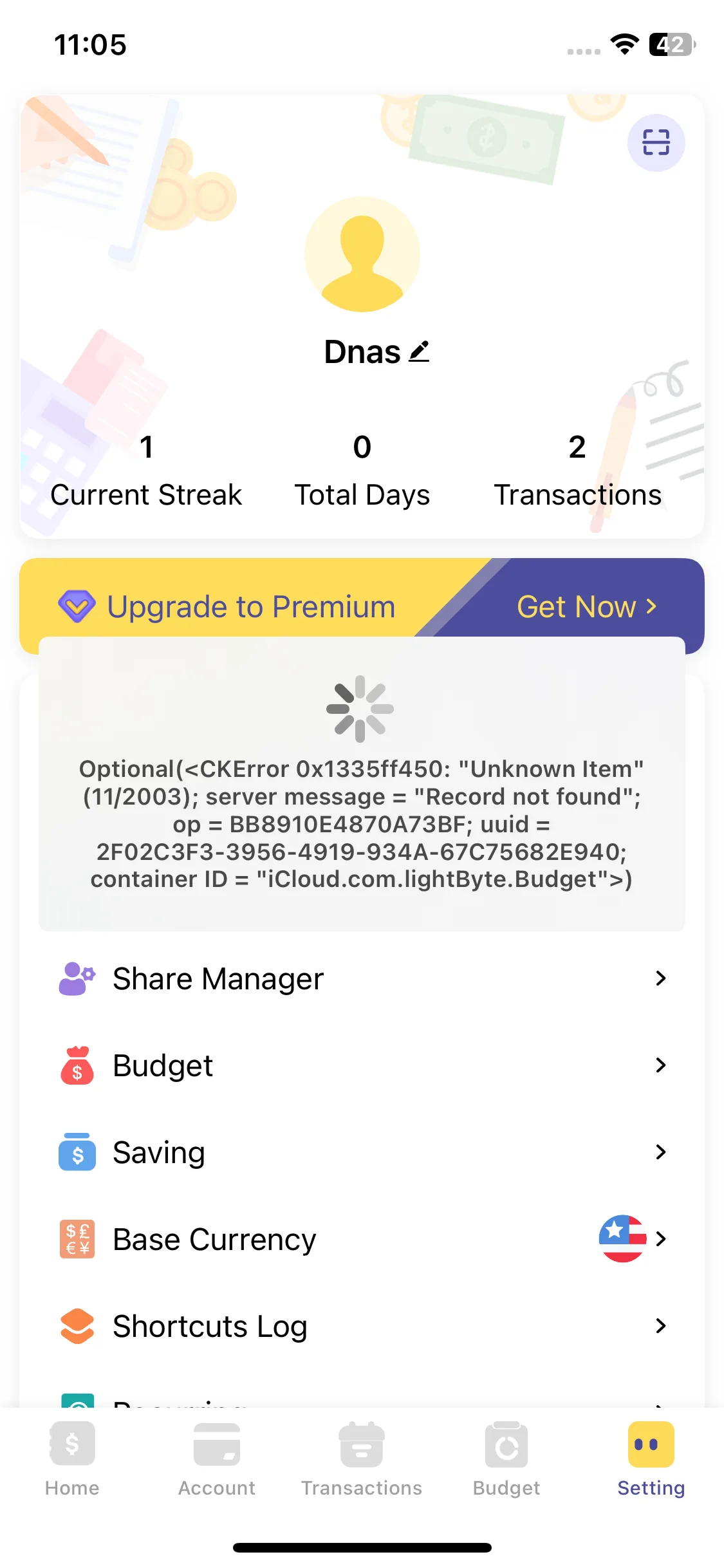Change the Base Currency
Image resolution: width=724 pixels, height=1568 pixels.
point(362,1240)
